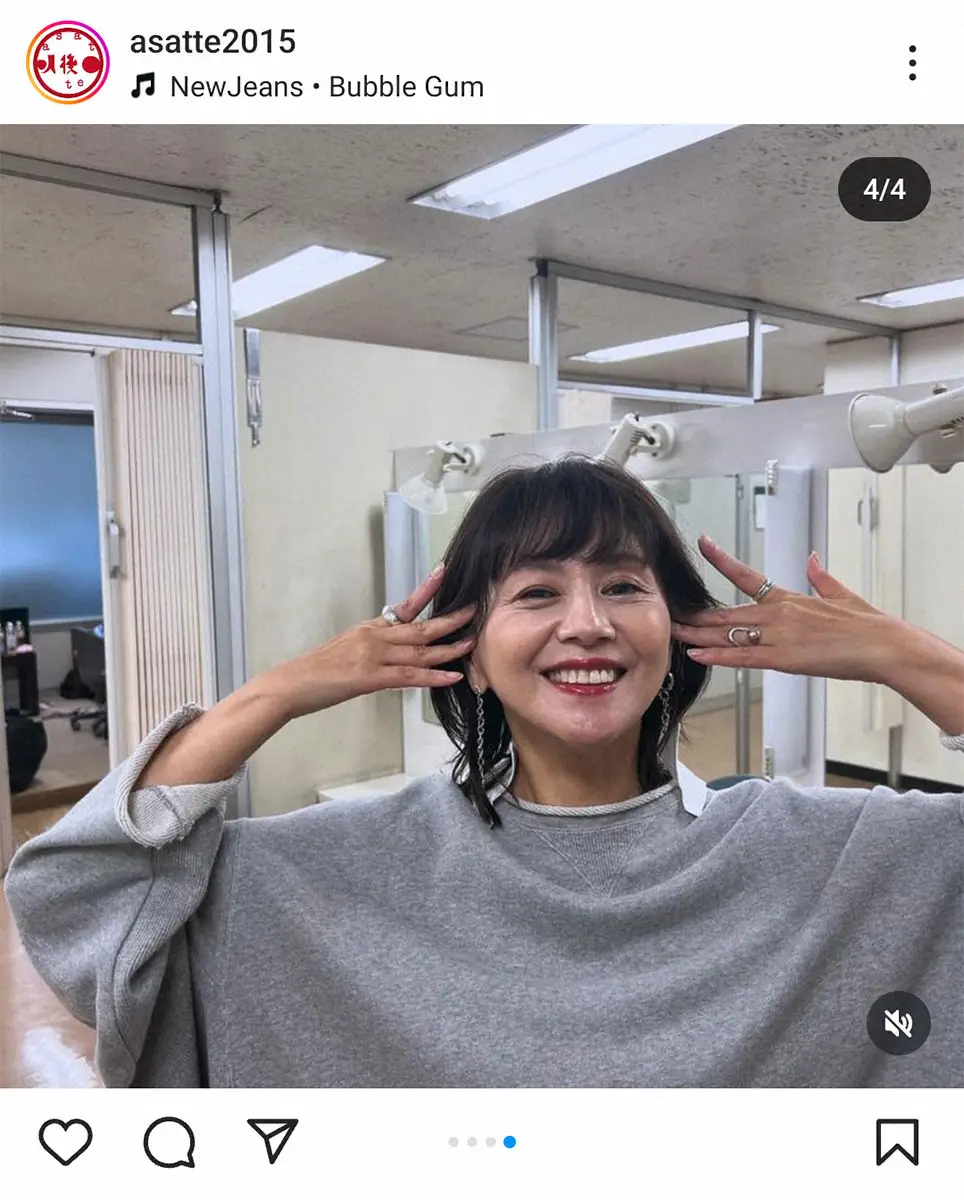Open the comments with the speech bubble icon
Screen dimensions: 964x1200
coord(172,1140)
